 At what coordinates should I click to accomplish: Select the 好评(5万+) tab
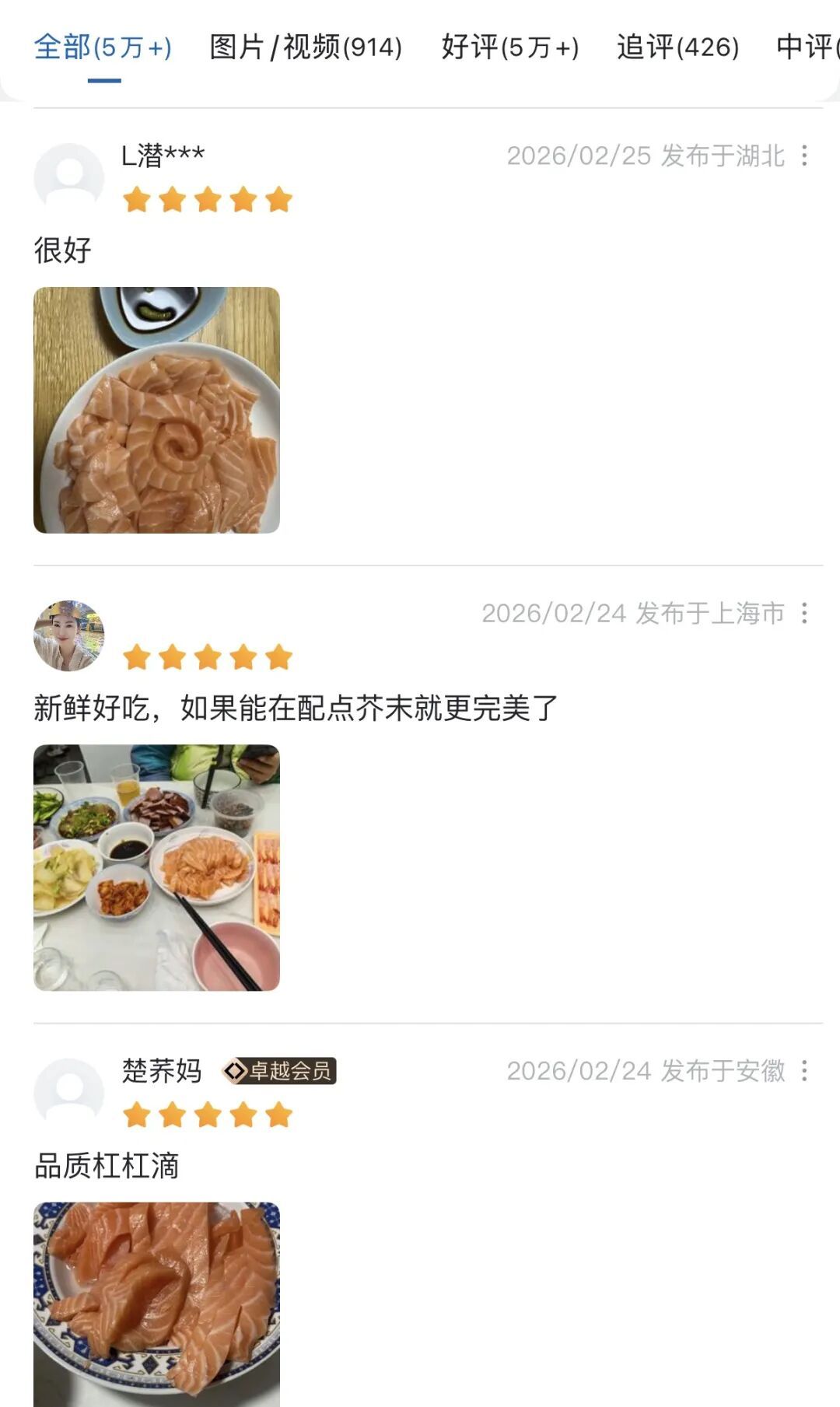509,47
